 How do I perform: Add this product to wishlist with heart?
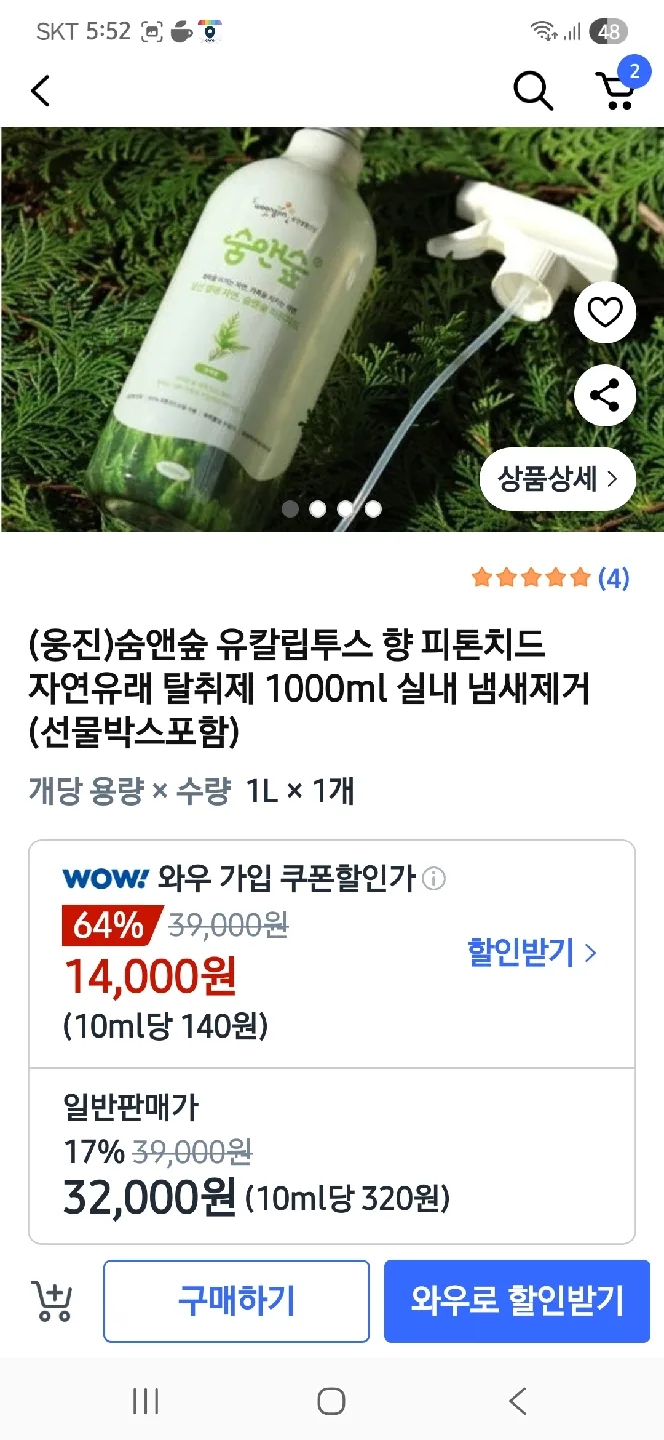tap(605, 313)
